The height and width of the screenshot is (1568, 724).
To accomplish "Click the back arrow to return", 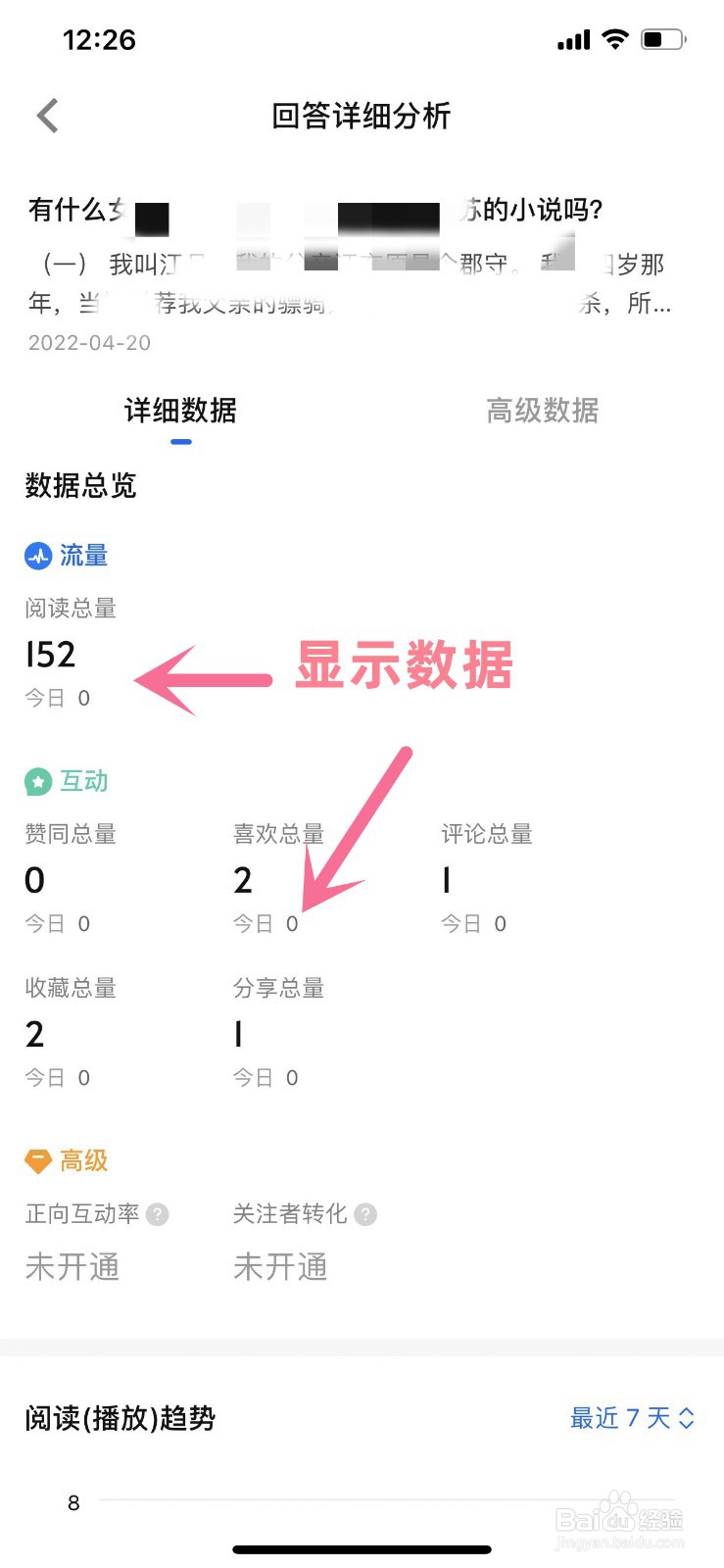I will click(x=47, y=115).
